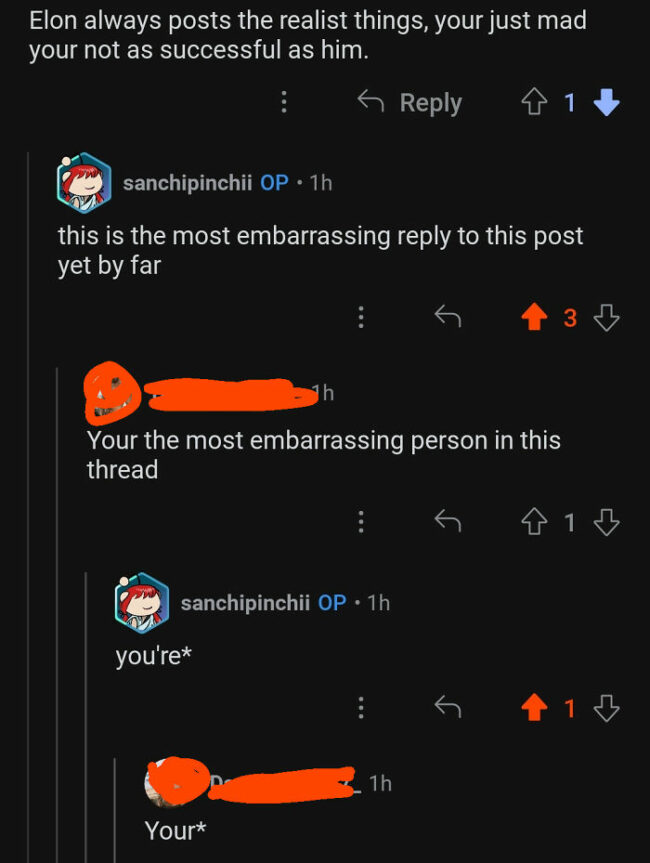650x863 pixels.
Task: Open options for the "Your the most embarrassing person" comment
Action: click(x=360, y=521)
